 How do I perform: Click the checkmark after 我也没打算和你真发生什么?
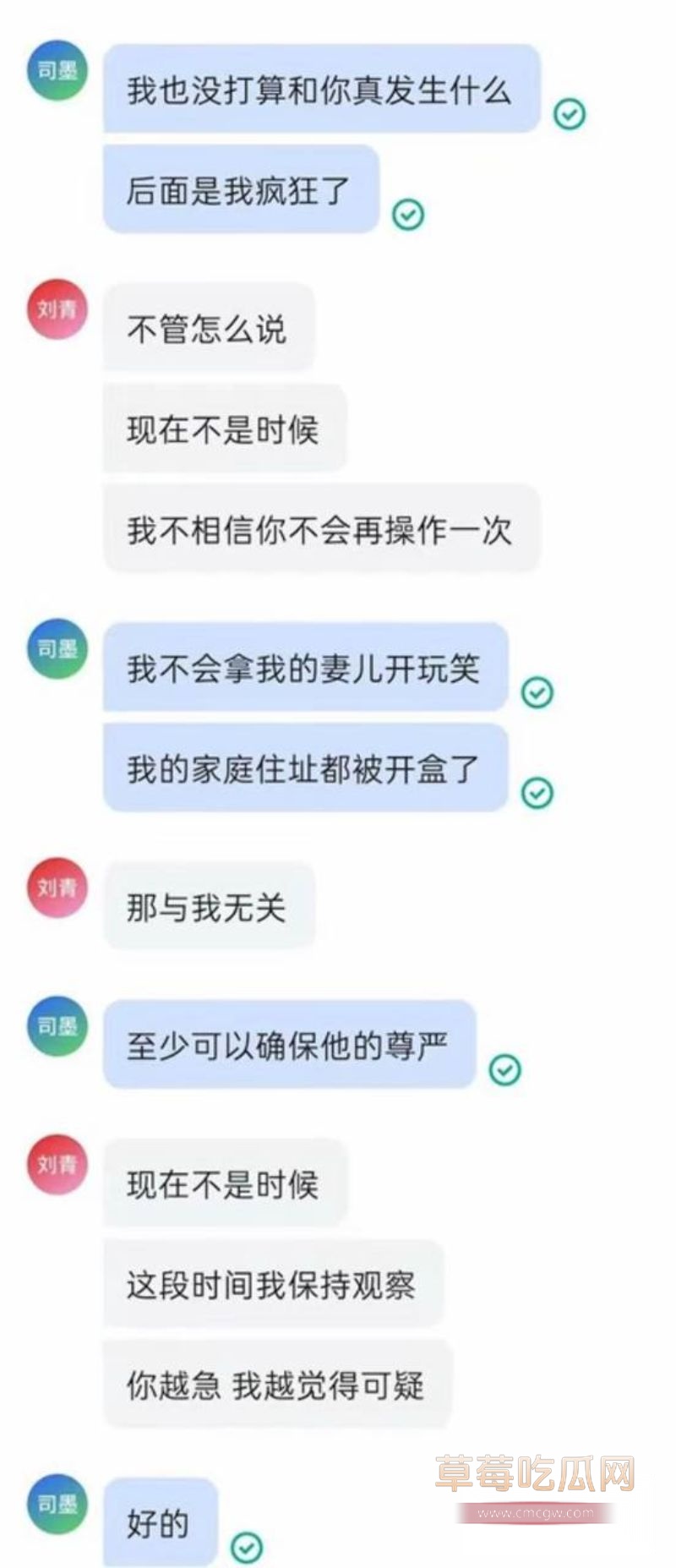(568, 112)
